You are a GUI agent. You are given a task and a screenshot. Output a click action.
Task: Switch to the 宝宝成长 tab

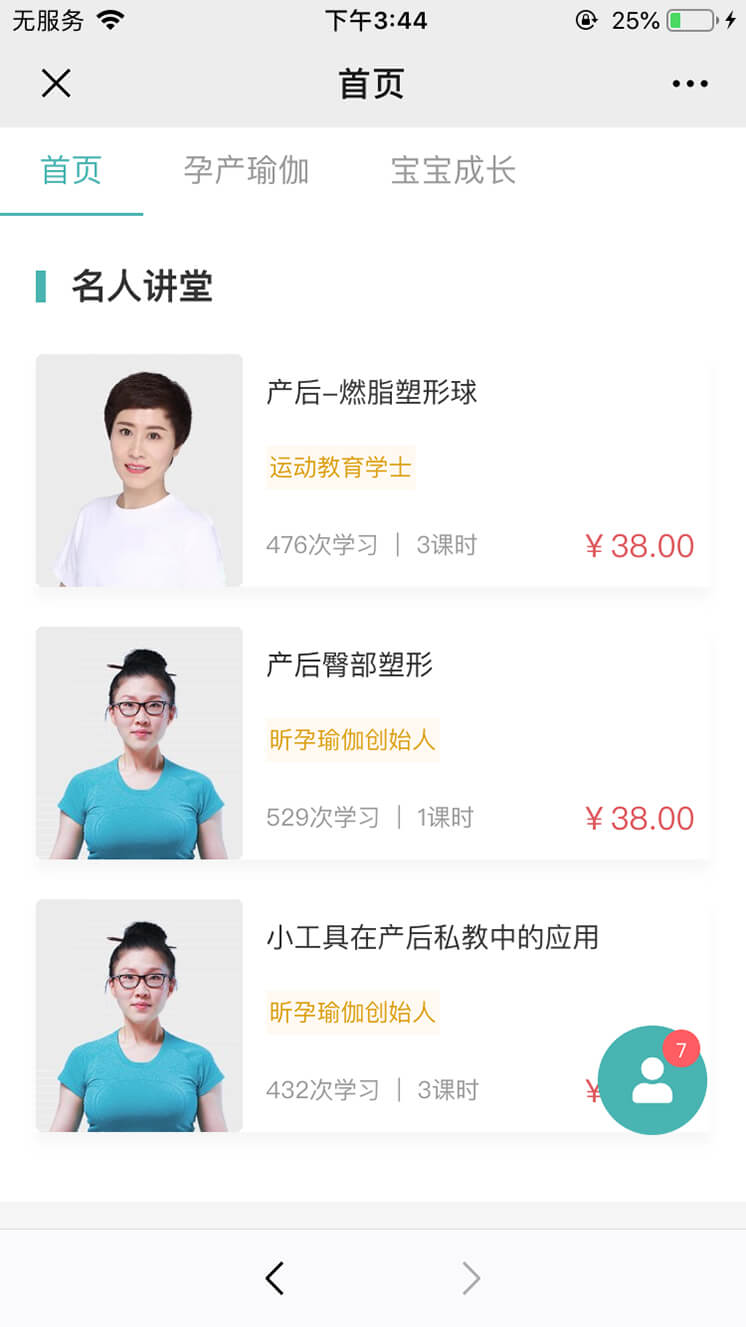point(453,171)
